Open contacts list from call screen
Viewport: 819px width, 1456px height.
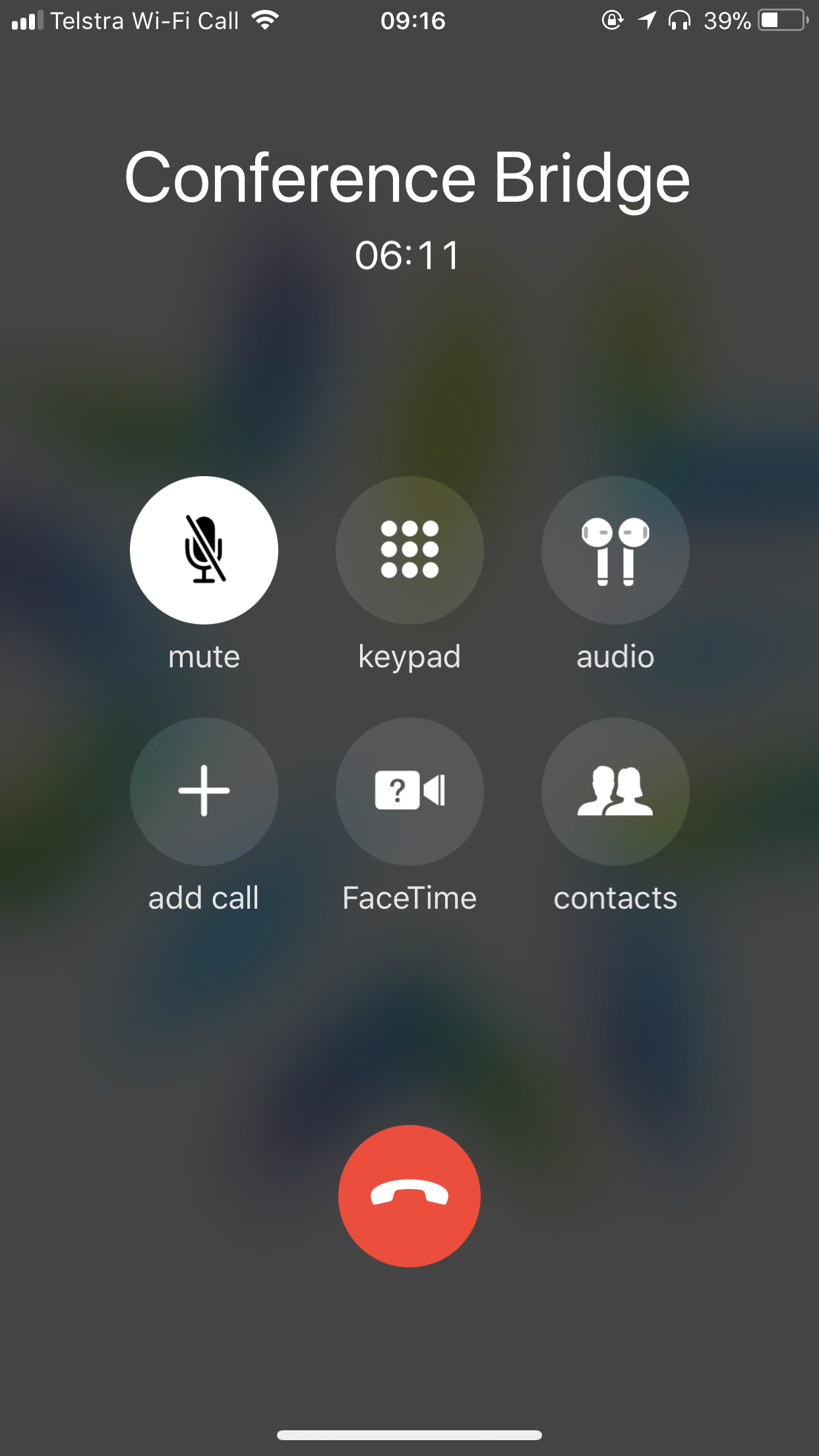[x=615, y=791]
